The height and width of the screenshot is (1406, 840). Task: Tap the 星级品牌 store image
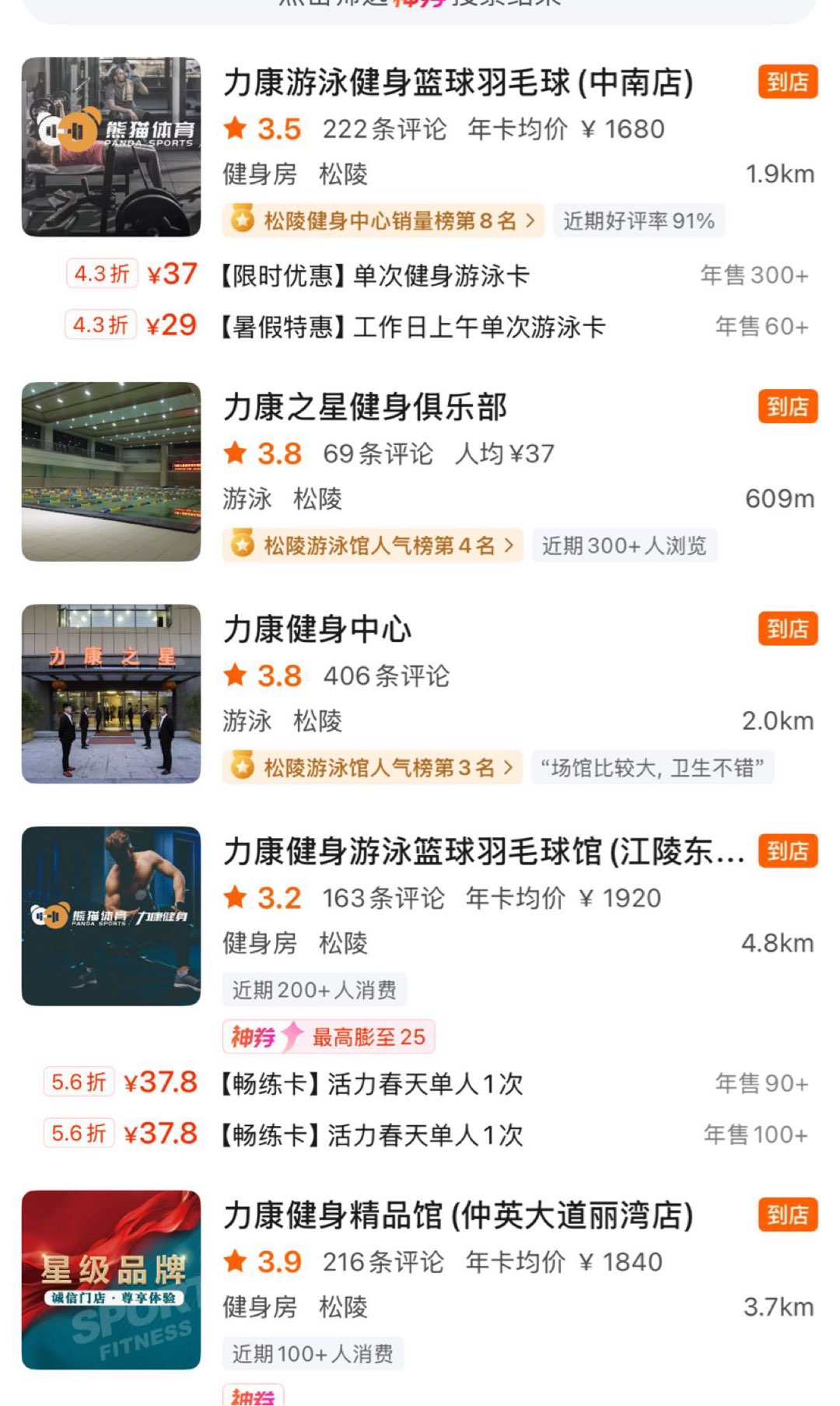(111, 1279)
